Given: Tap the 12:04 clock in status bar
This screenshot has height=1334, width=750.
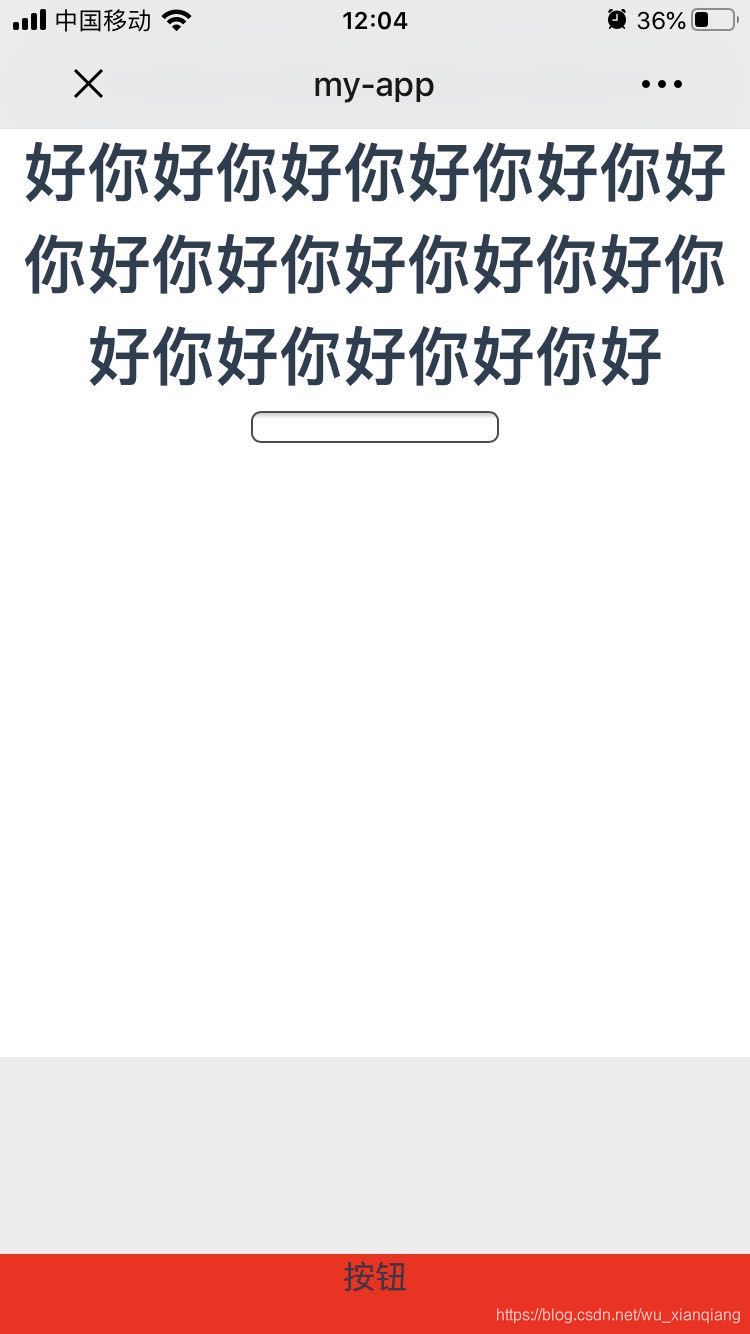Looking at the screenshot, I should tap(374, 20).
